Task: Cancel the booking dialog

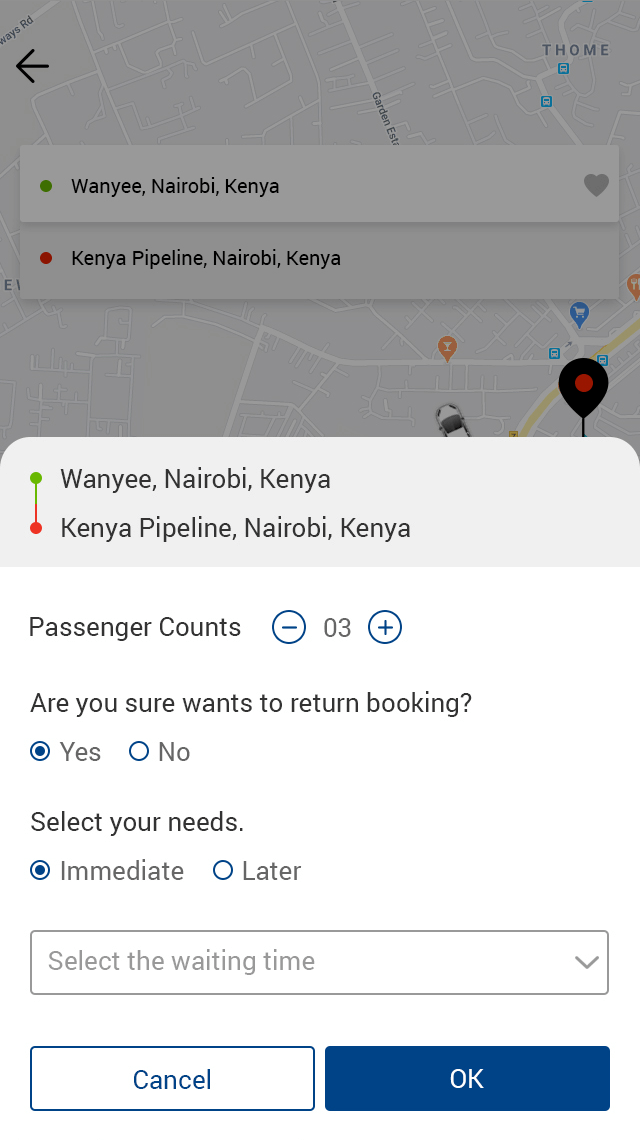Action: pos(172,1079)
